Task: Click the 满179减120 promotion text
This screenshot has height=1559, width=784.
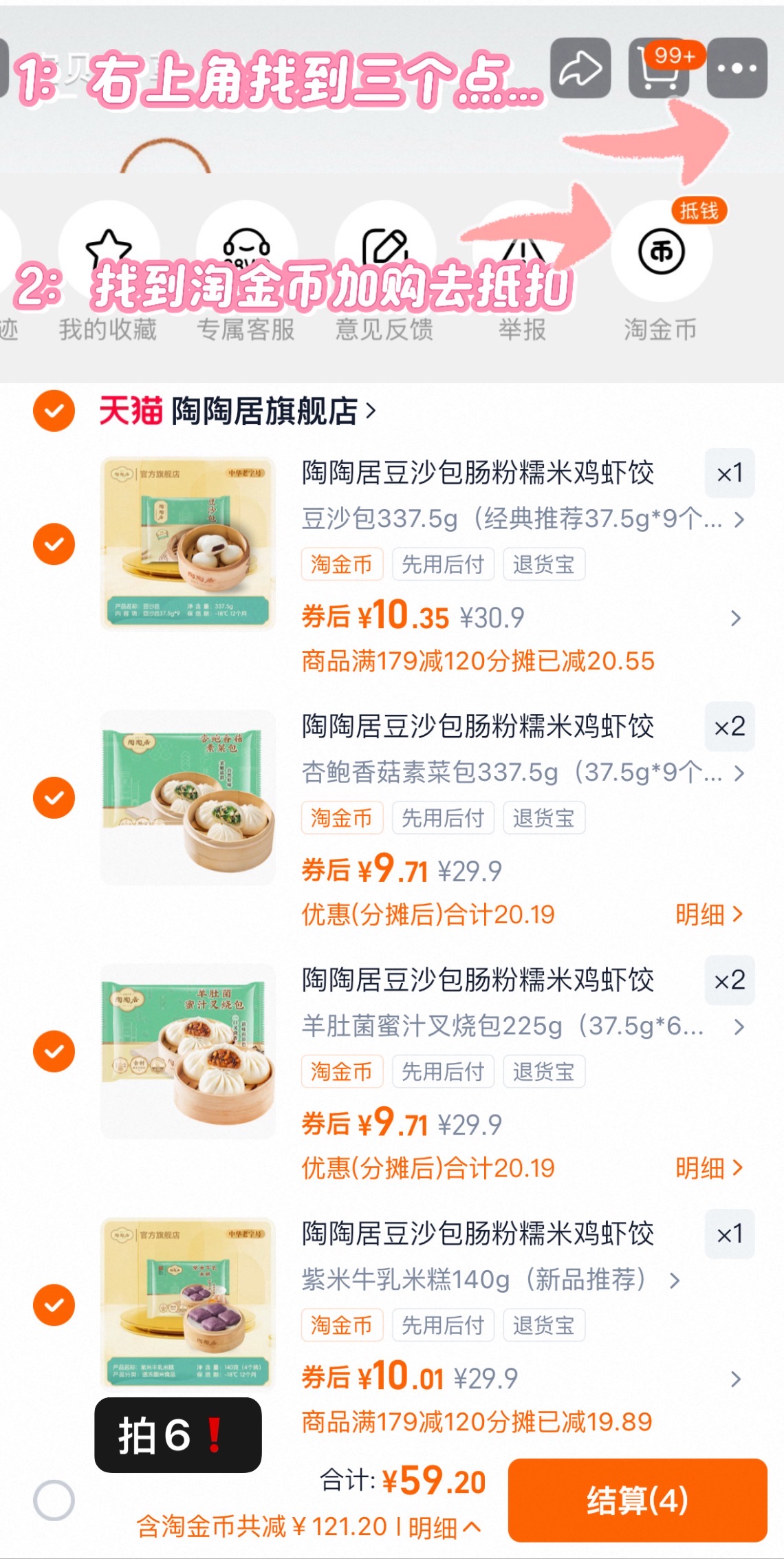Action: pos(477,661)
